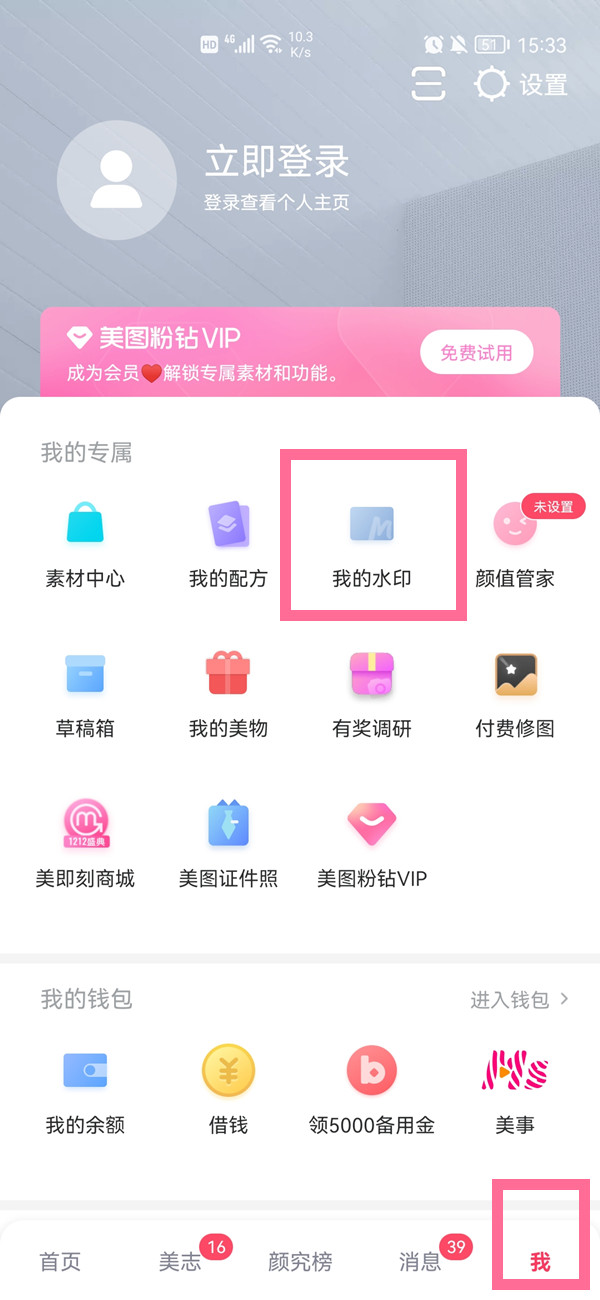Switch to the 首页 tab
Image resolution: width=600 pixels, height=1300 pixels.
tap(59, 1262)
